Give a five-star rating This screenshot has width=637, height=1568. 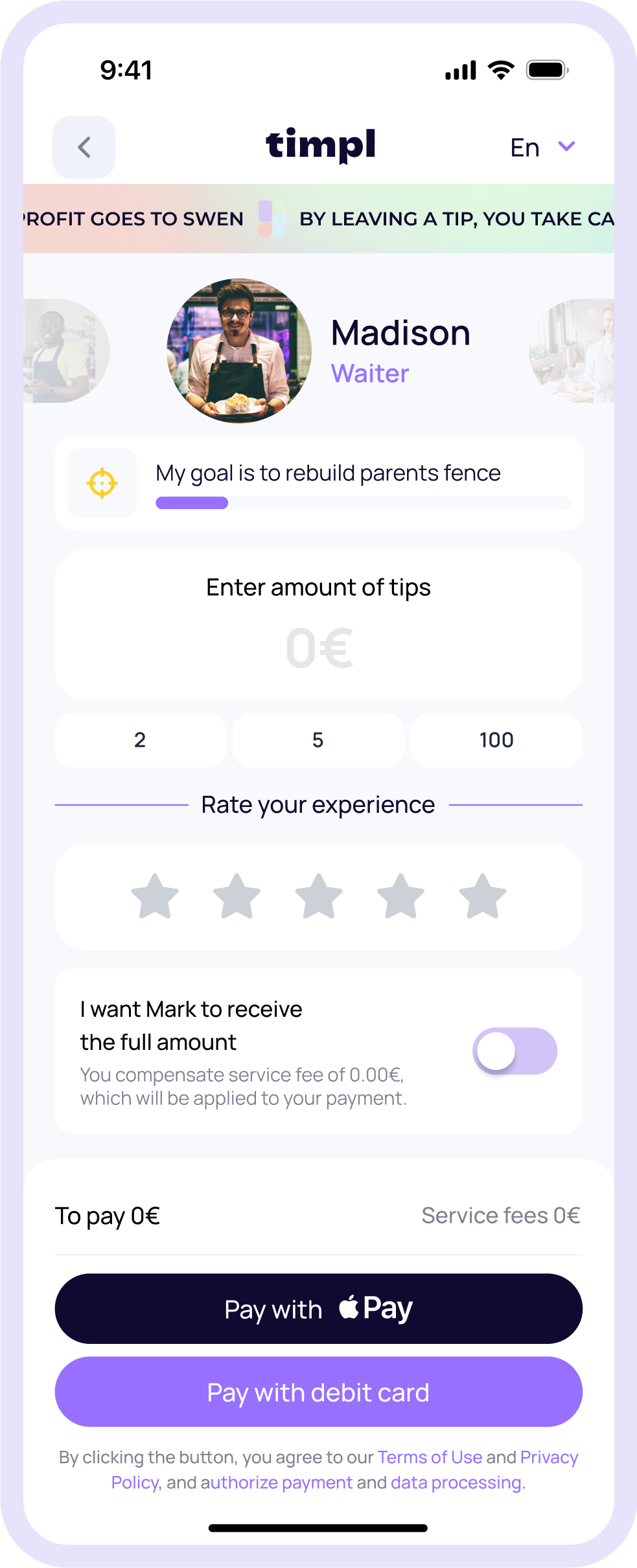[482, 897]
